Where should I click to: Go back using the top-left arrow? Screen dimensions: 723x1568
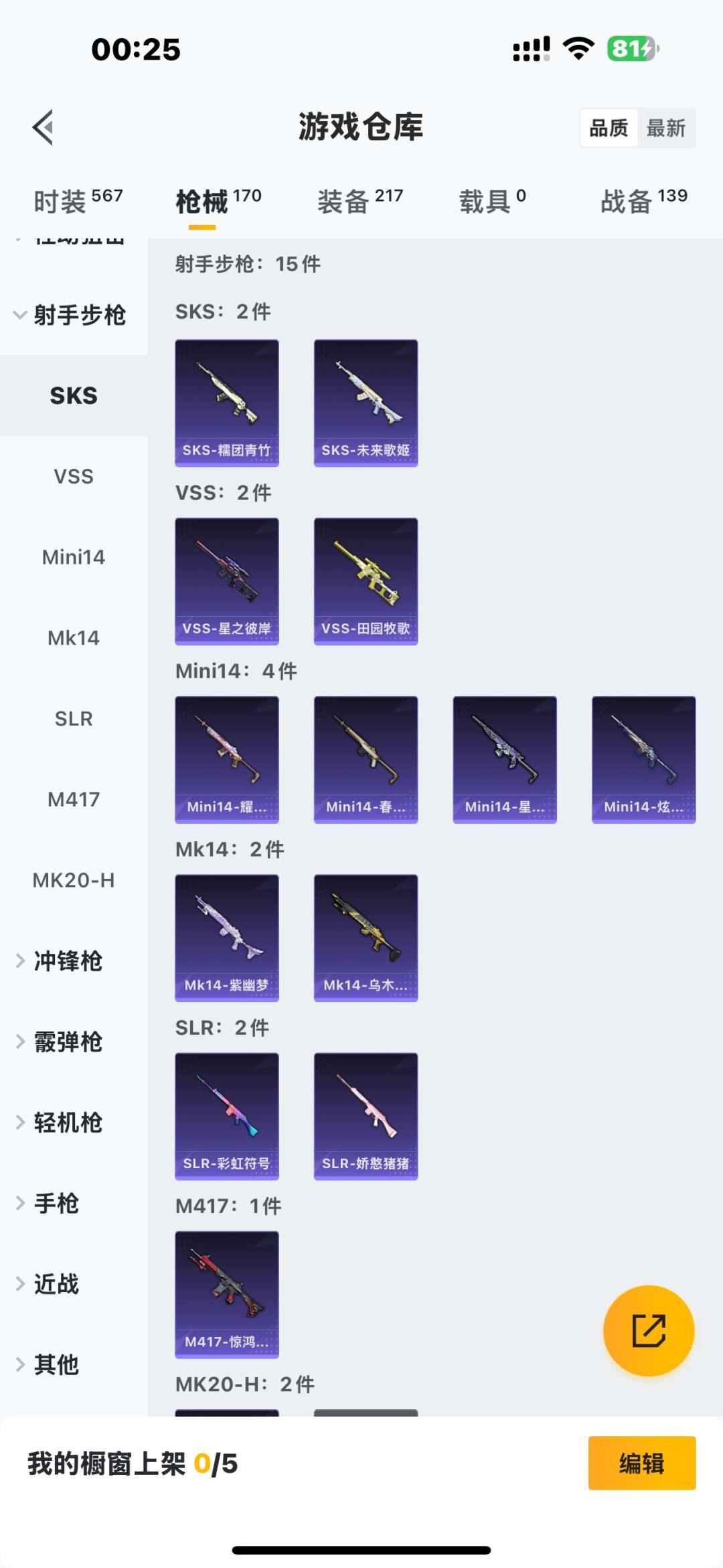44,127
